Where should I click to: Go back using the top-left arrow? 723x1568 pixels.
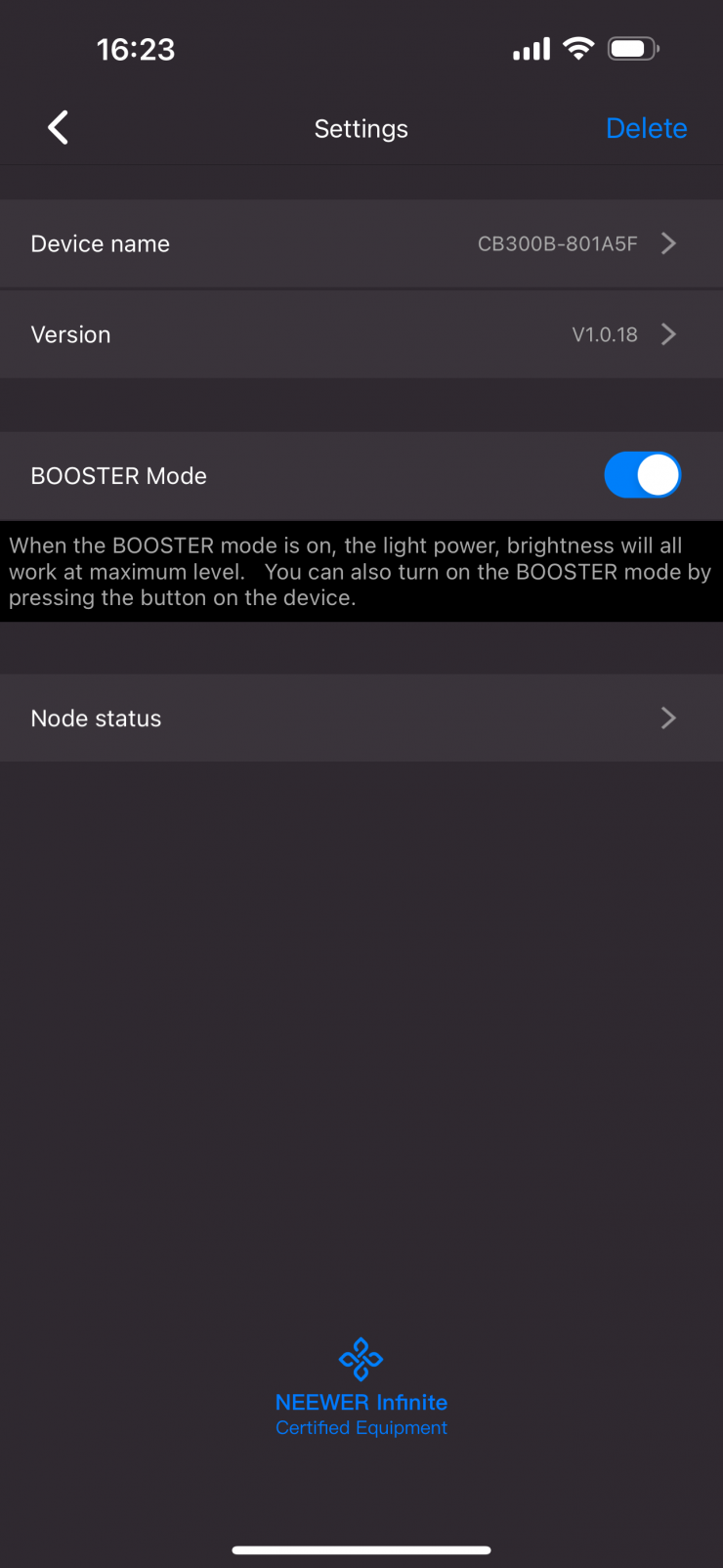(x=59, y=128)
